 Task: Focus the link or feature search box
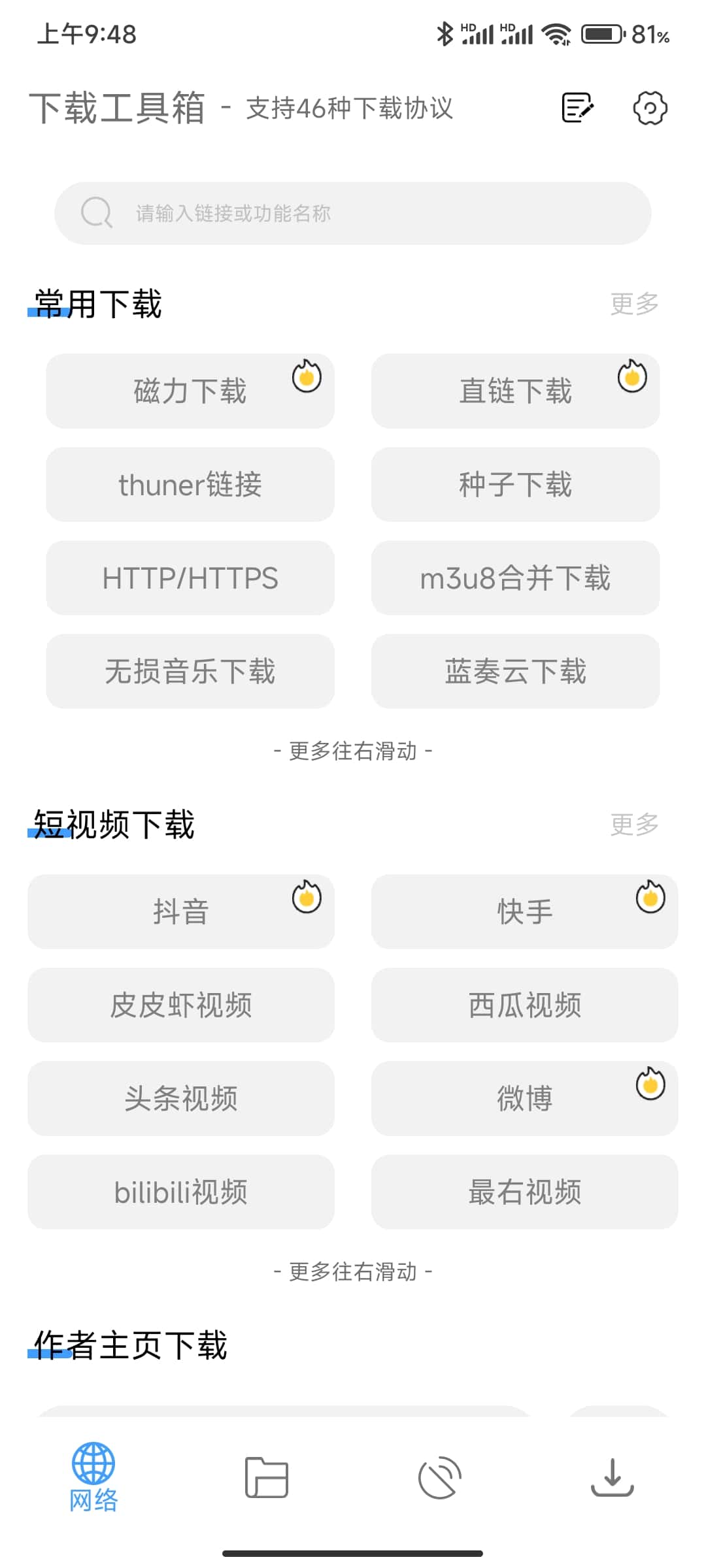(353, 214)
